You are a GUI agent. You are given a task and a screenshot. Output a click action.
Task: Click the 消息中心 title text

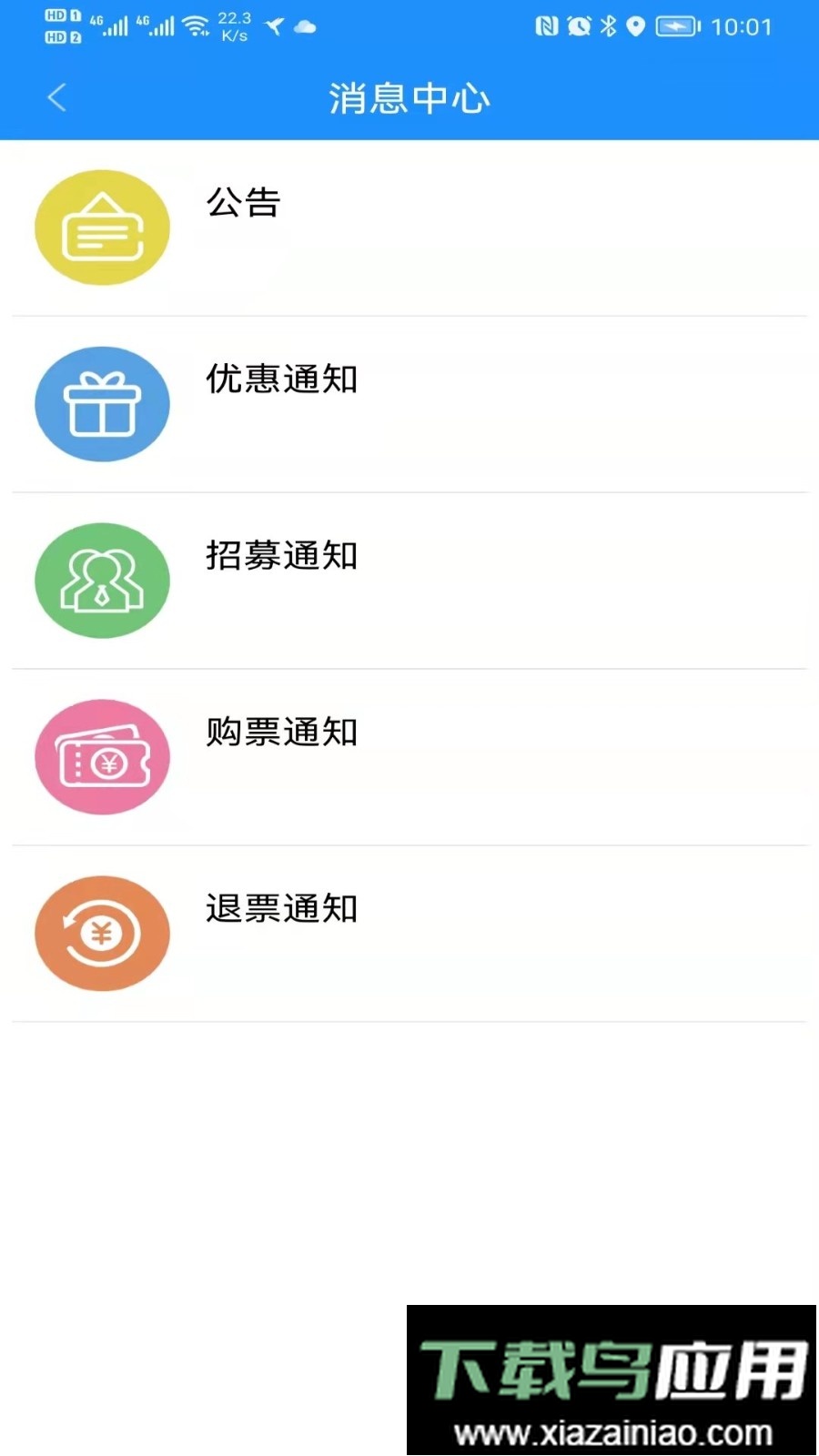coord(409,98)
